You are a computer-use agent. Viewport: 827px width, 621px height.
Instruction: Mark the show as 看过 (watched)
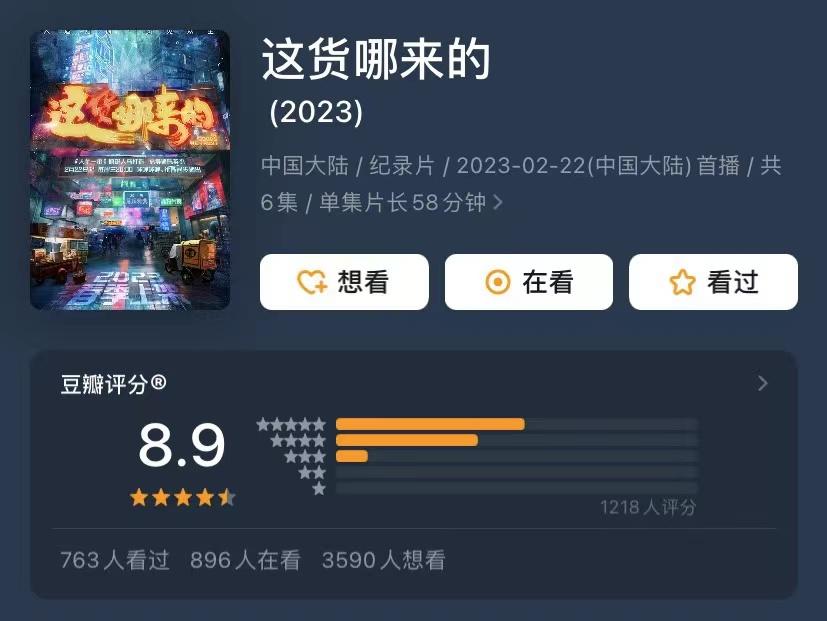click(712, 282)
